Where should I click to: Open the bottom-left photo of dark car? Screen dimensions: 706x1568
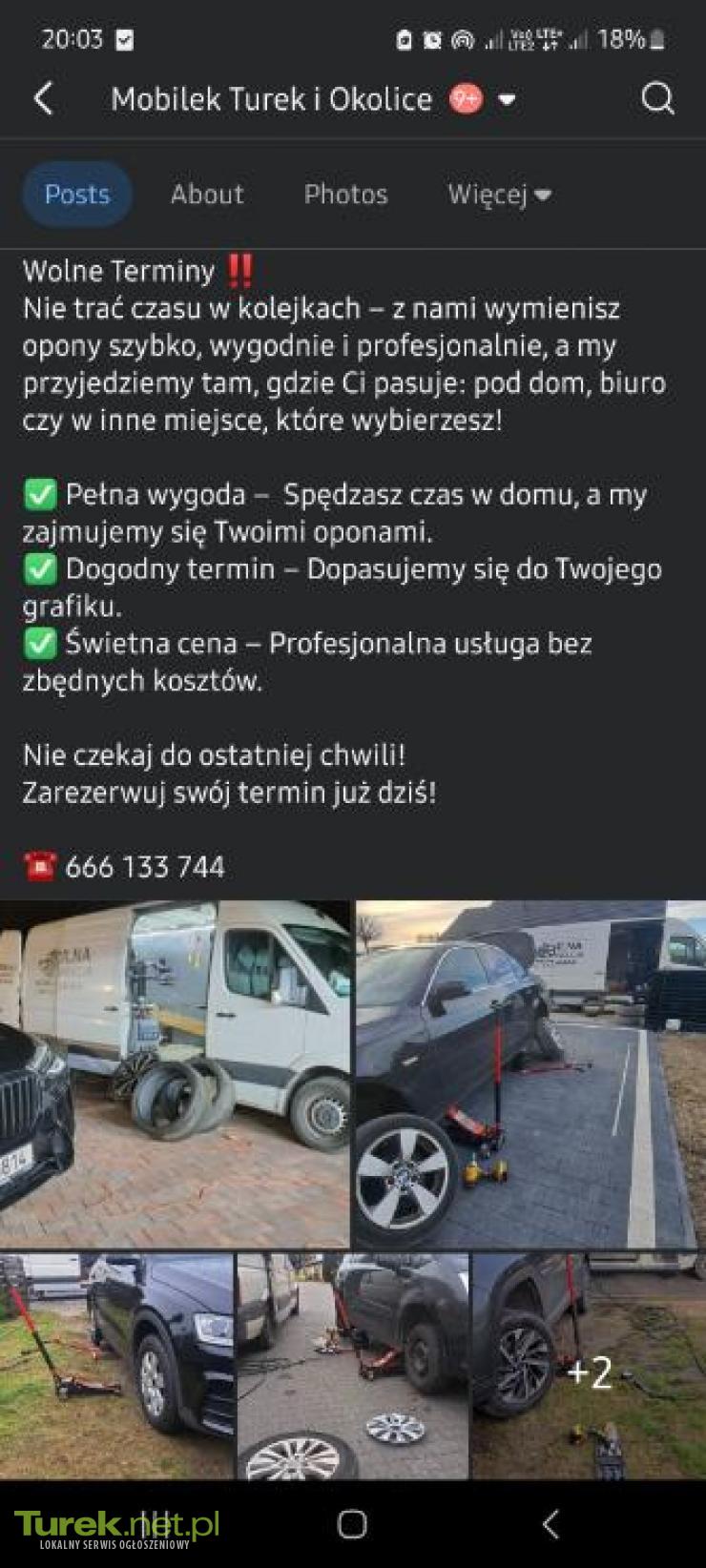116,1366
